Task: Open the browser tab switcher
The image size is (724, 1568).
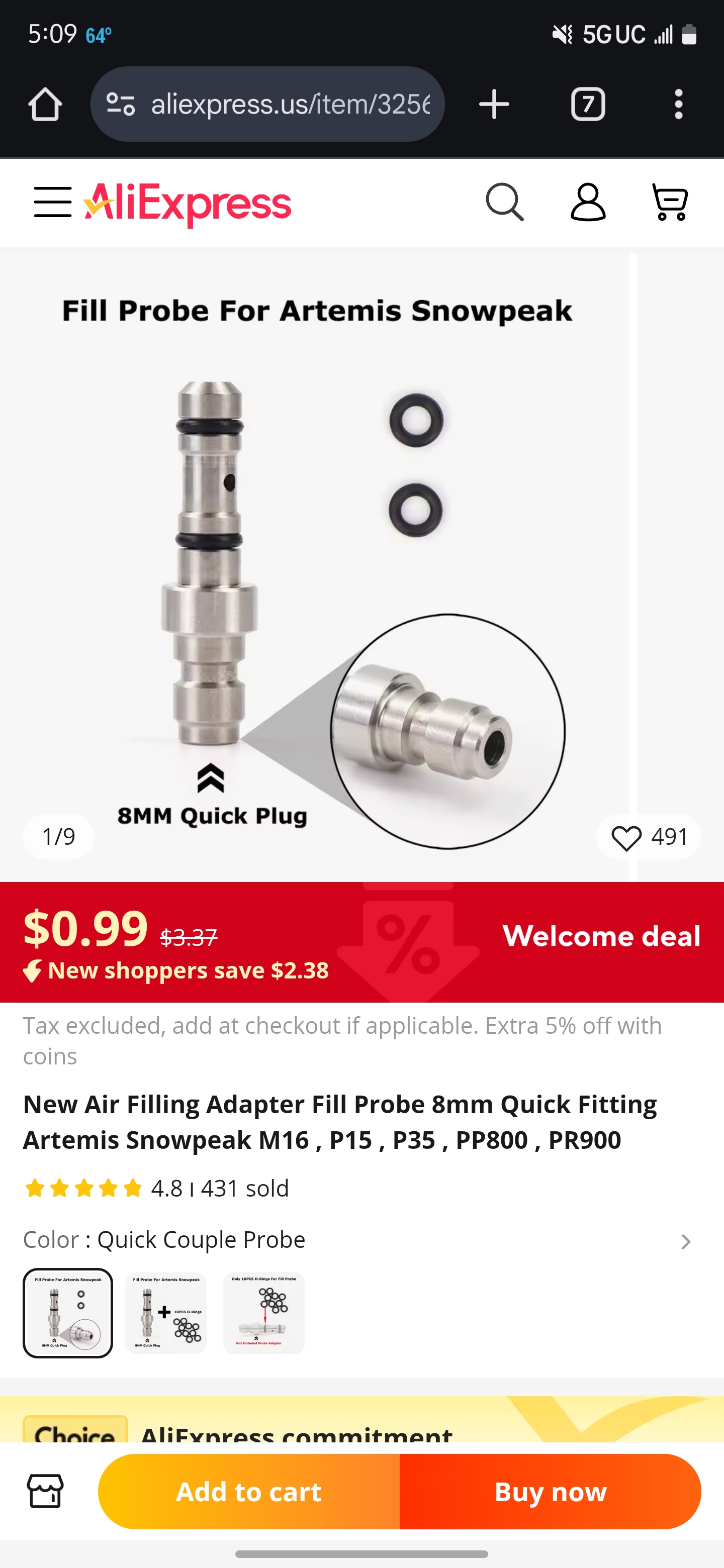Action: pyautogui.click(x=588, y=104)
